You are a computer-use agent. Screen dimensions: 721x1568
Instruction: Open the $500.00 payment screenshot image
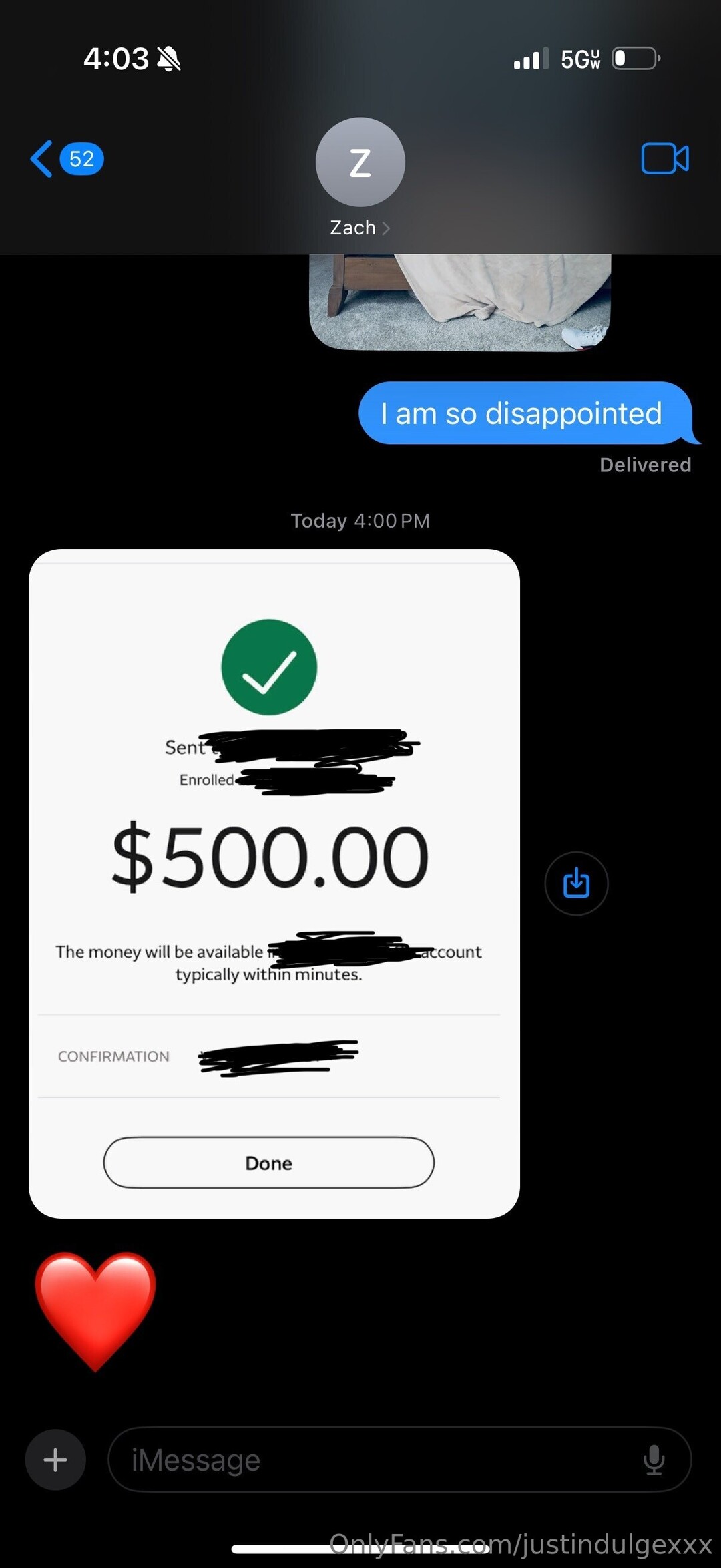point(274,883)
